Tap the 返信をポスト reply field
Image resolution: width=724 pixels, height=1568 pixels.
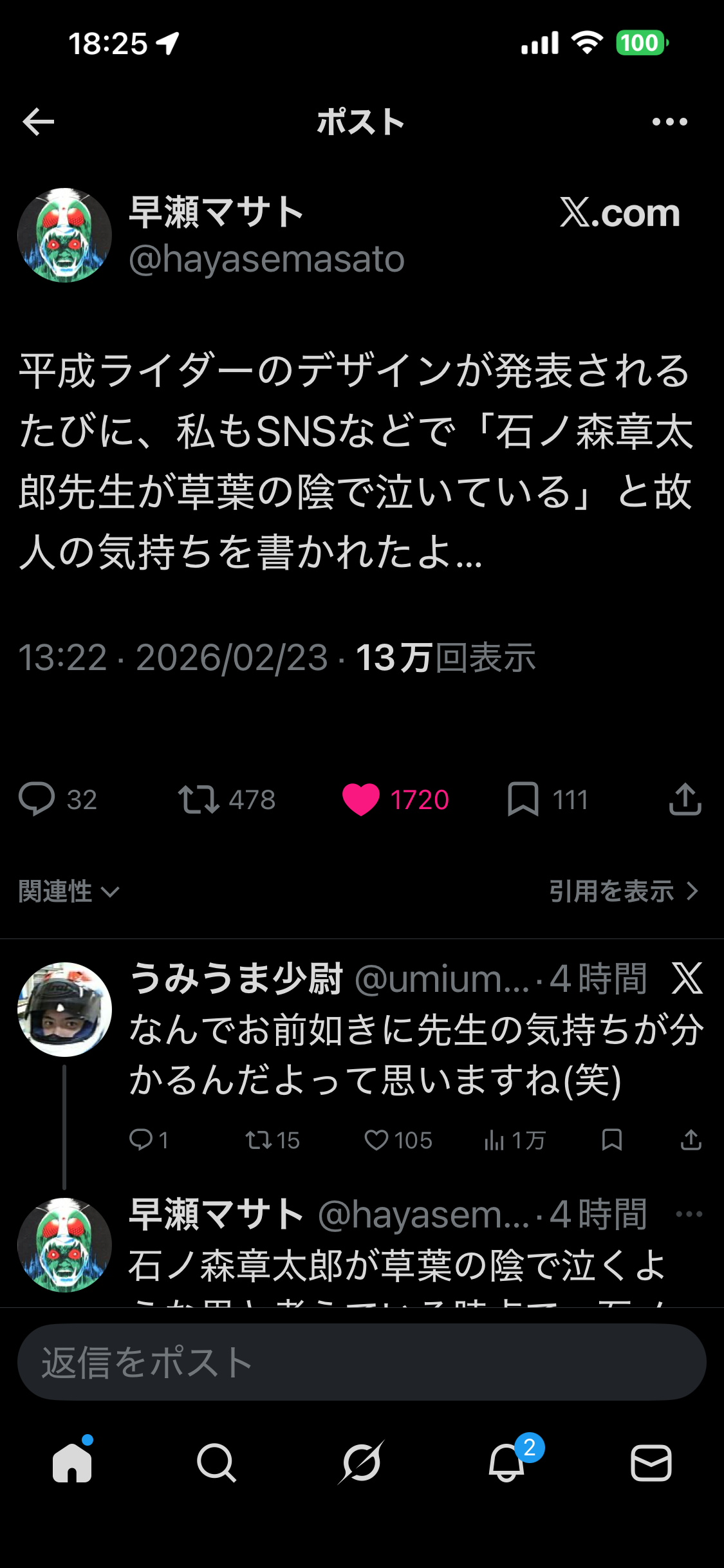(362, 1362)
